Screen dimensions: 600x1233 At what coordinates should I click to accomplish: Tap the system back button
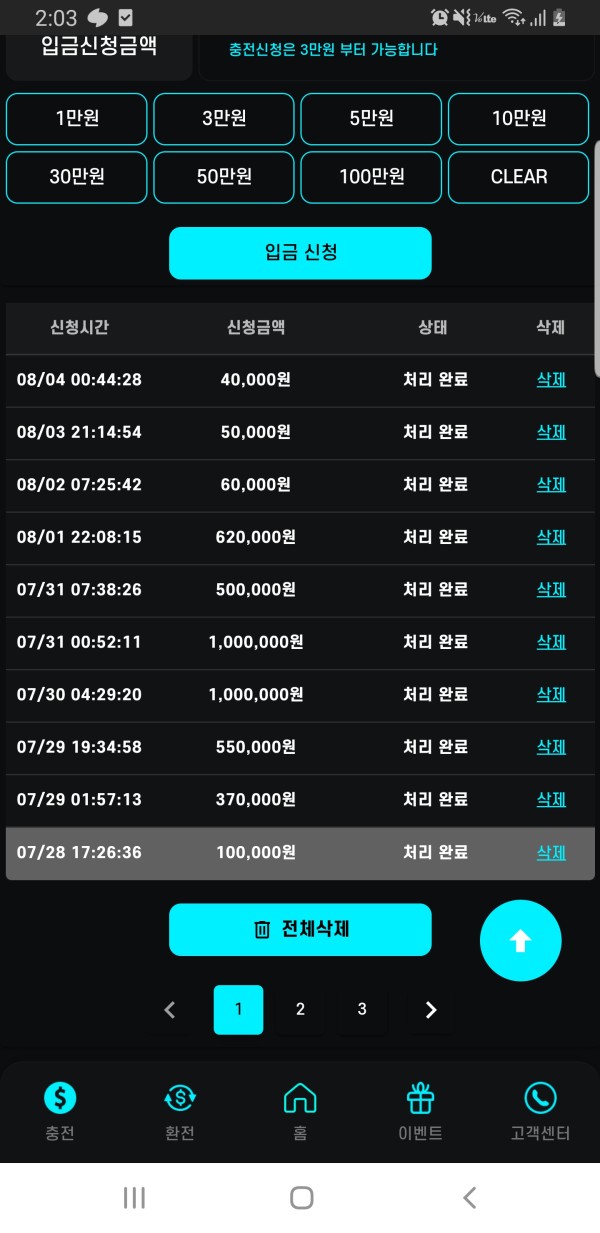click(469, 1197)
